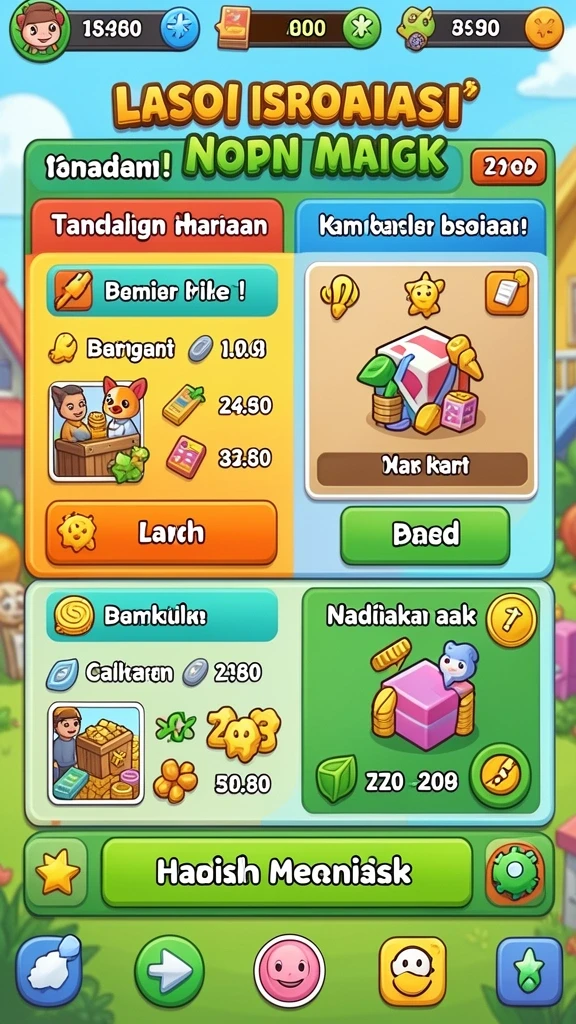
Task: Tap the Haoish Meoniask button
Action: coord(287,872)
